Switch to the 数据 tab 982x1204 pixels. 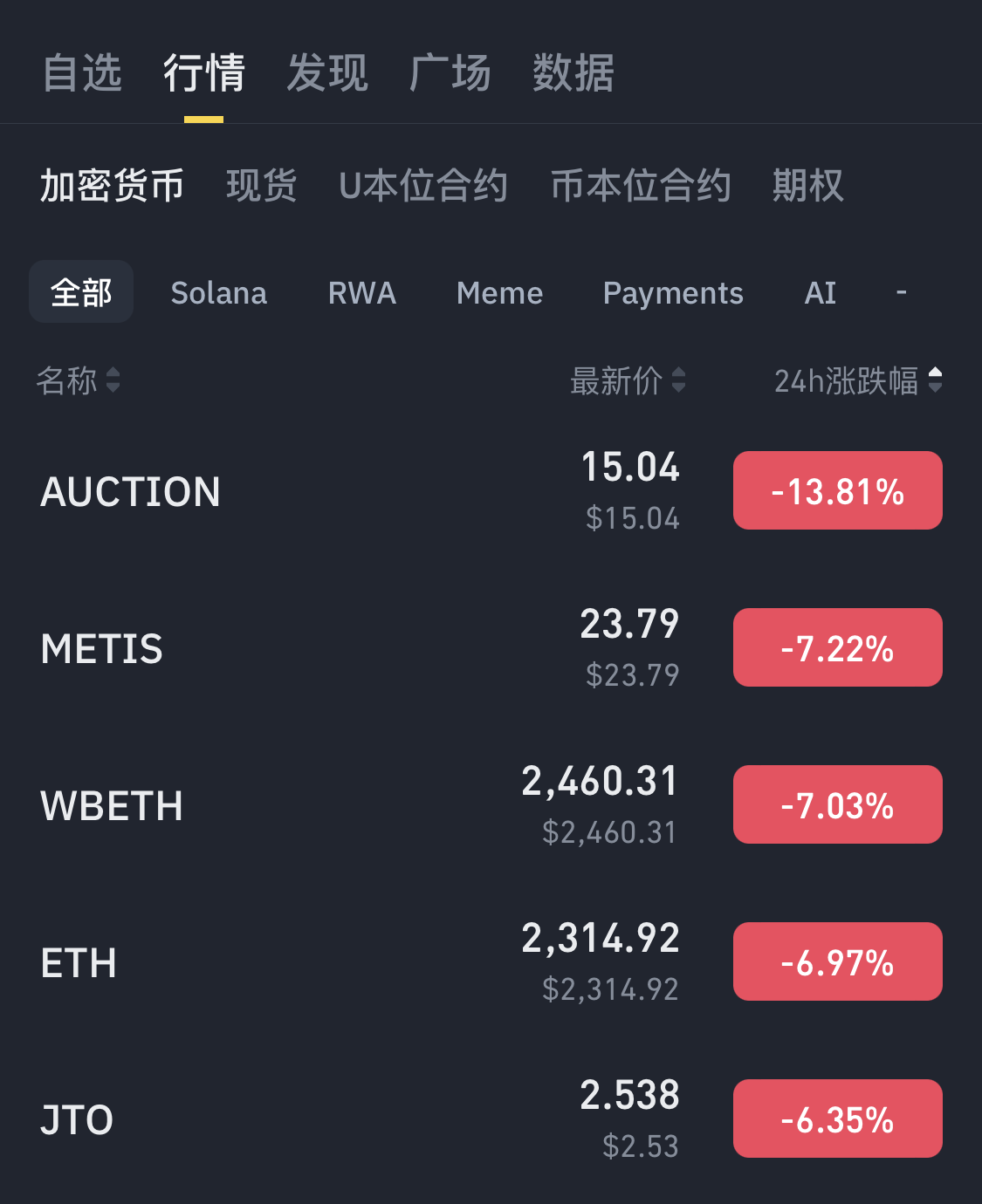point(570,74)
